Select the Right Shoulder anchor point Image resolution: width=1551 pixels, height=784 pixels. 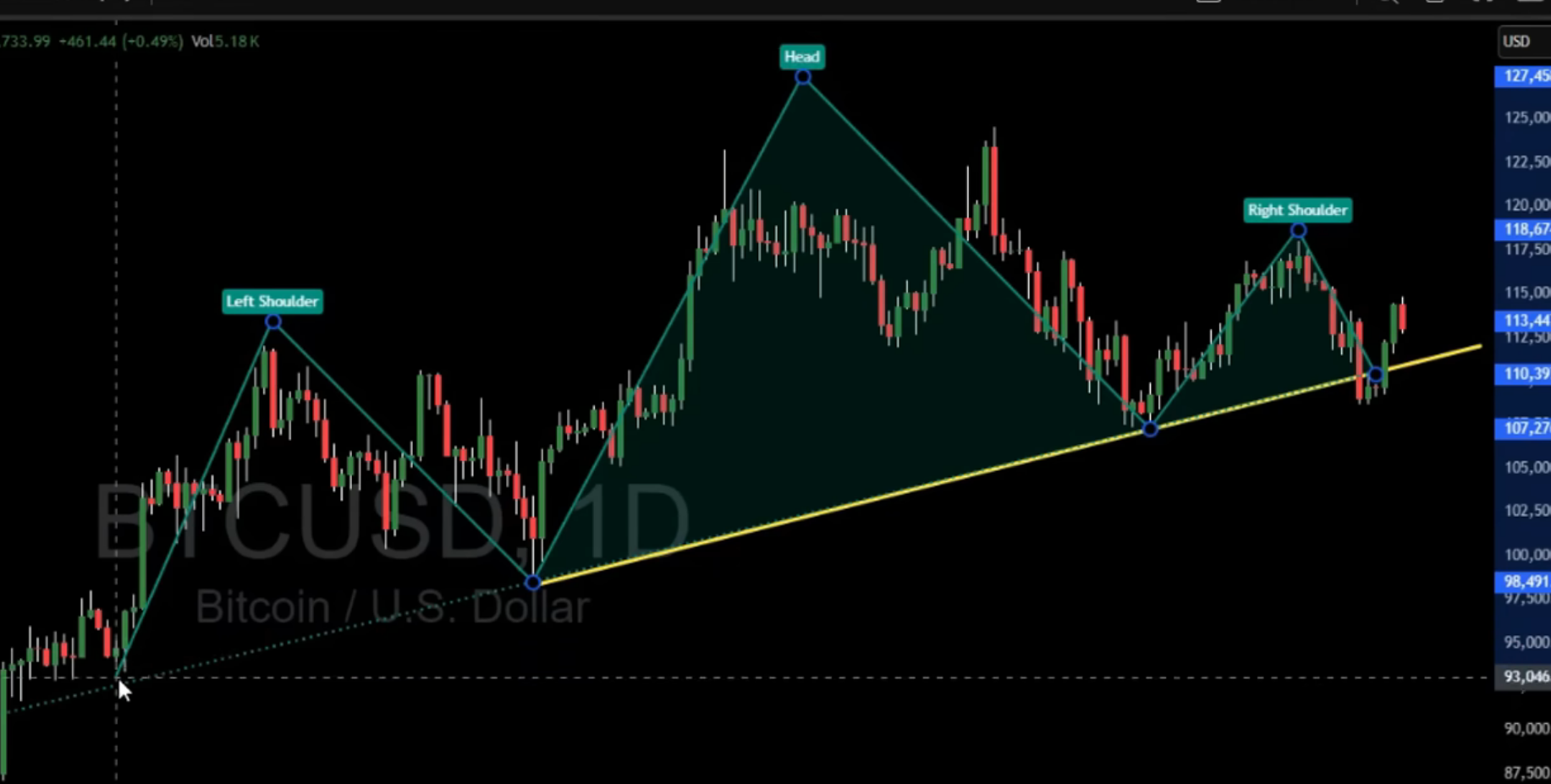(1298, 231)
